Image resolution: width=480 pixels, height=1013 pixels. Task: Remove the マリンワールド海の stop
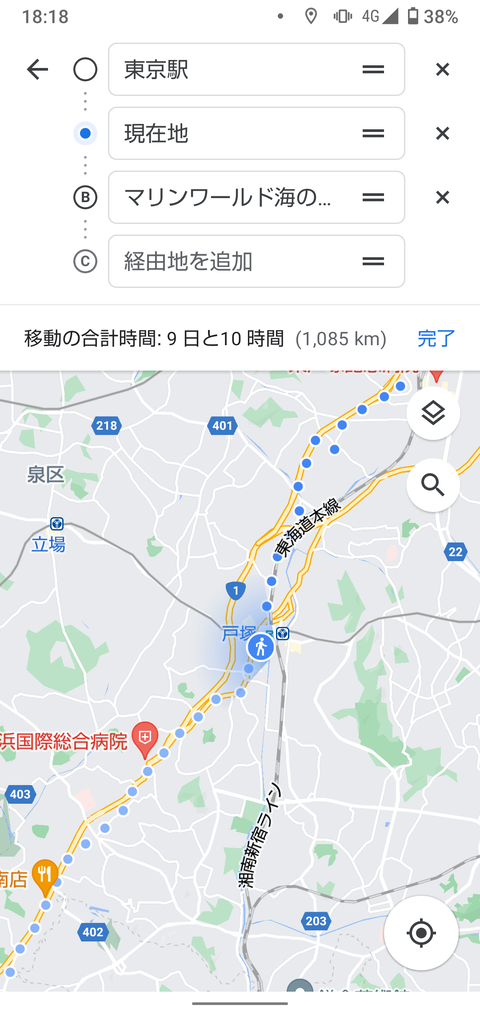tap(443, 198)
